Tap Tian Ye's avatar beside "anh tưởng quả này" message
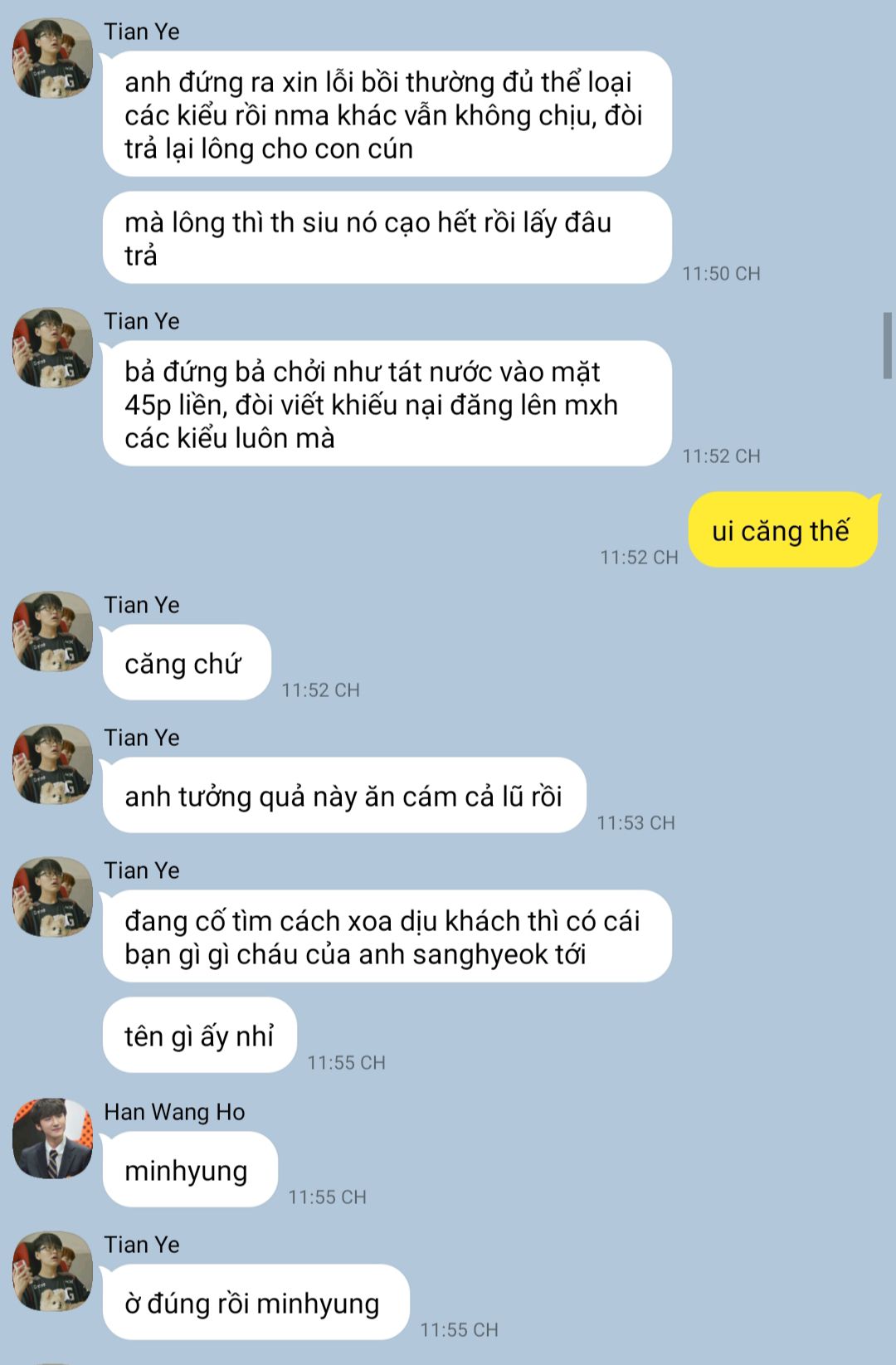 click(x=52, y=764)
